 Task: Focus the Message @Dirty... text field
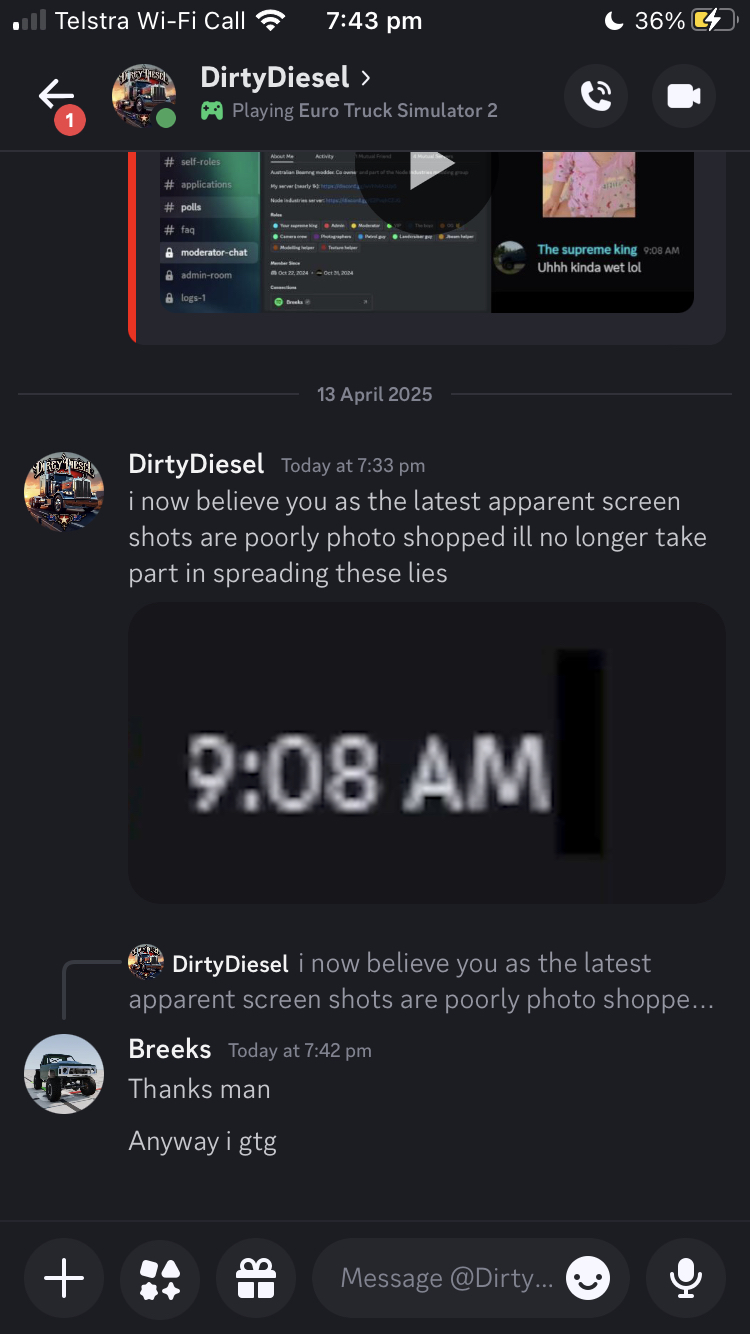click(x=445, y=1278)
